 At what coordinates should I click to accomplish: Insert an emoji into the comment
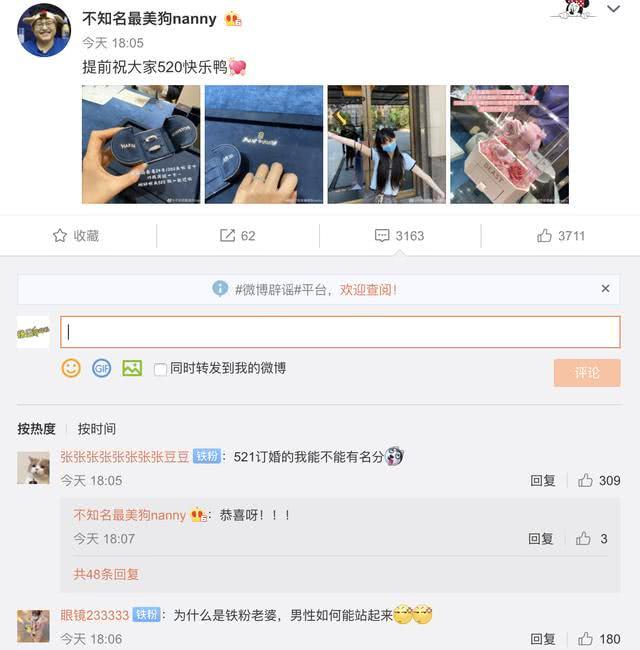[x=71, y=368]
